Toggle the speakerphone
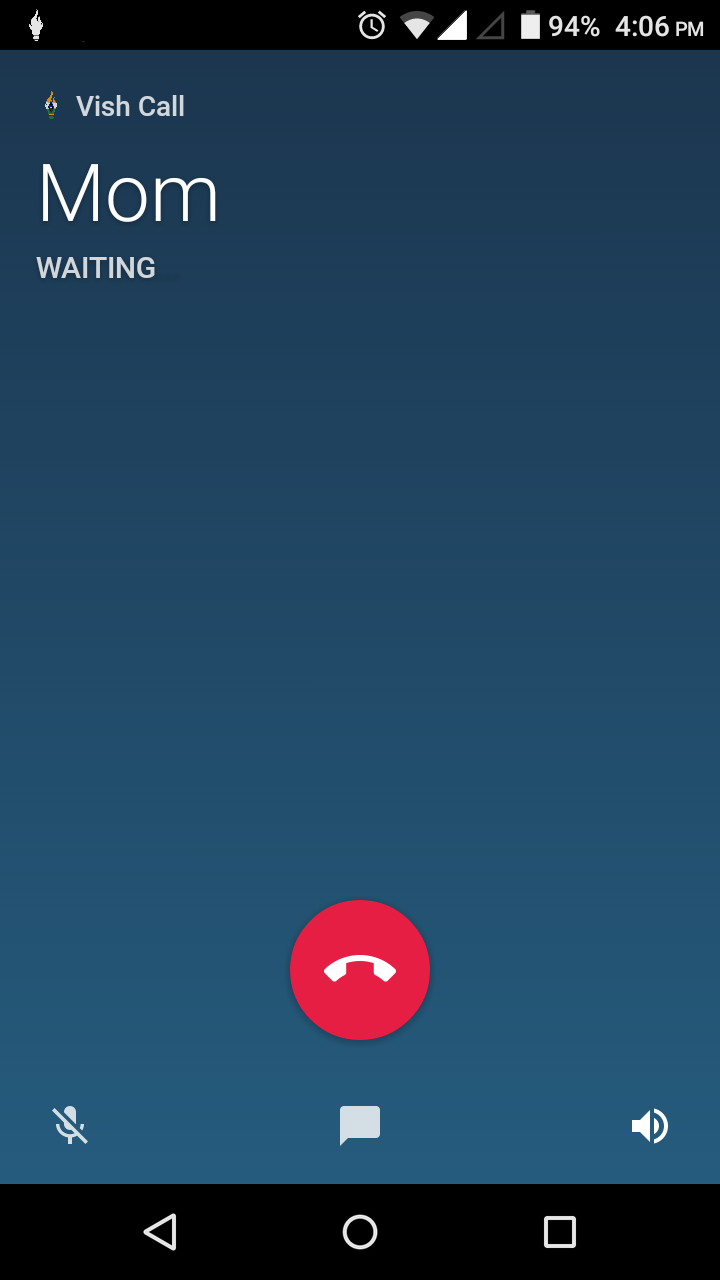Viewport: 720px width, 1280px height. [x=650, y=1126]
